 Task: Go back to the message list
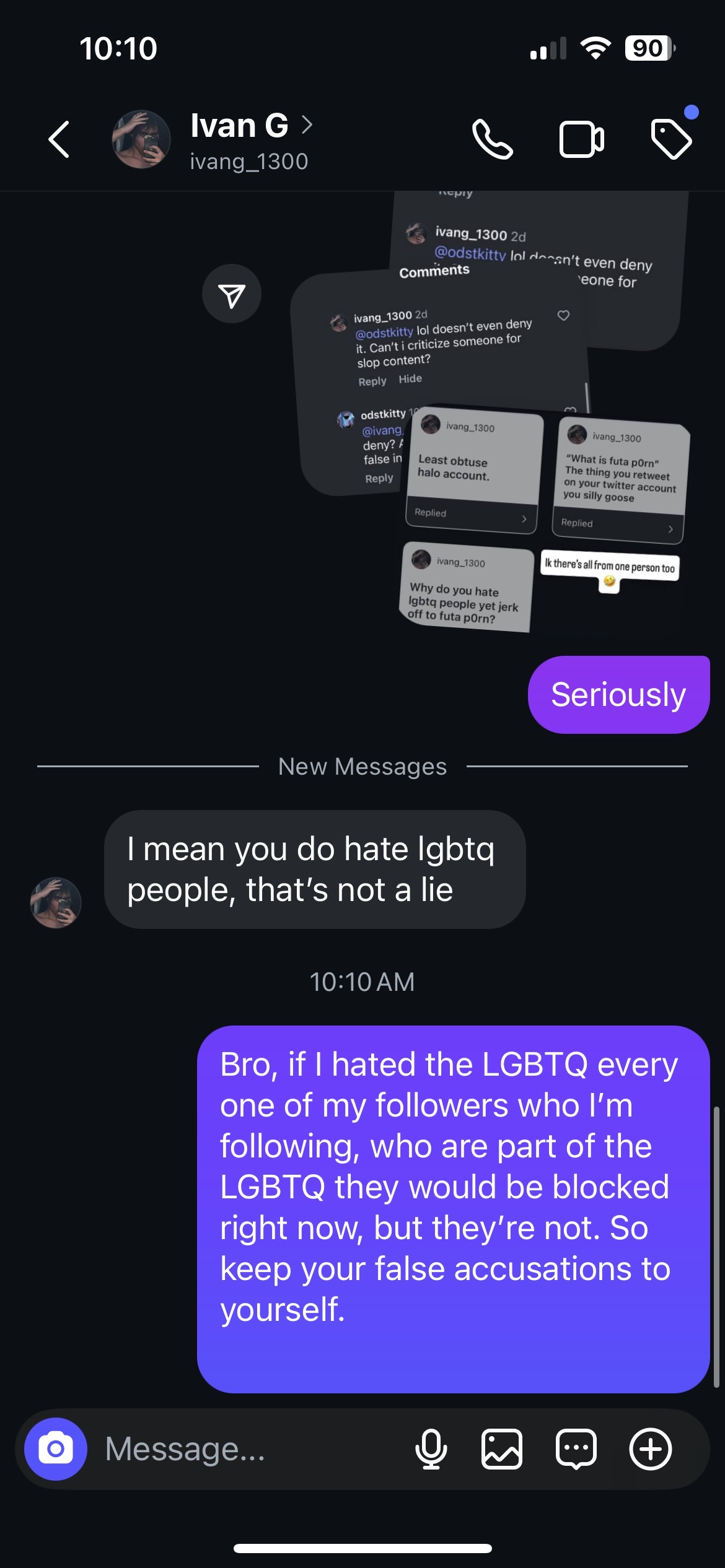pos(59,139)
